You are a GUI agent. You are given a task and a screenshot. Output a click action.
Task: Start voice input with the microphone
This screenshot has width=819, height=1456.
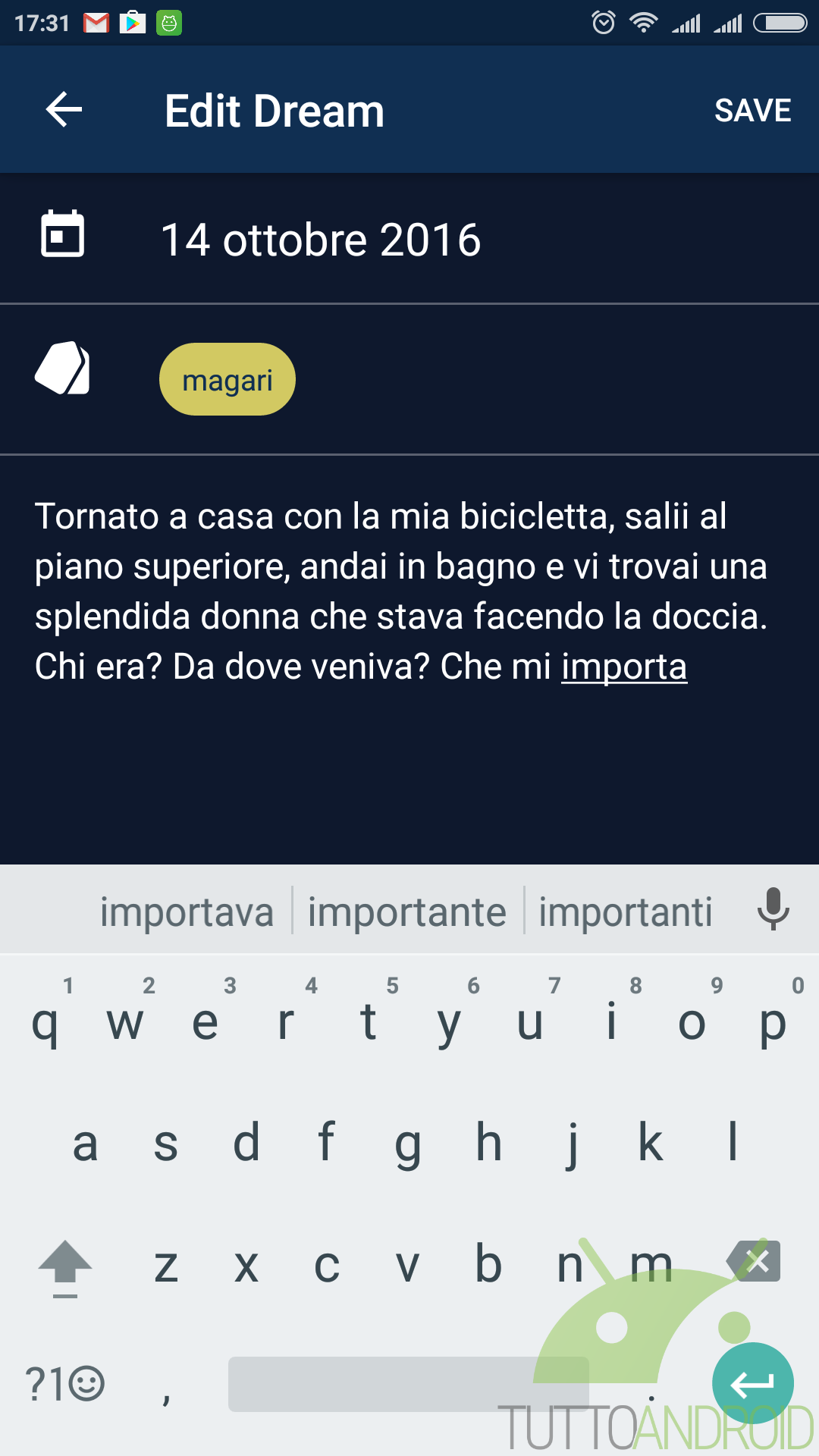(773, 909)
